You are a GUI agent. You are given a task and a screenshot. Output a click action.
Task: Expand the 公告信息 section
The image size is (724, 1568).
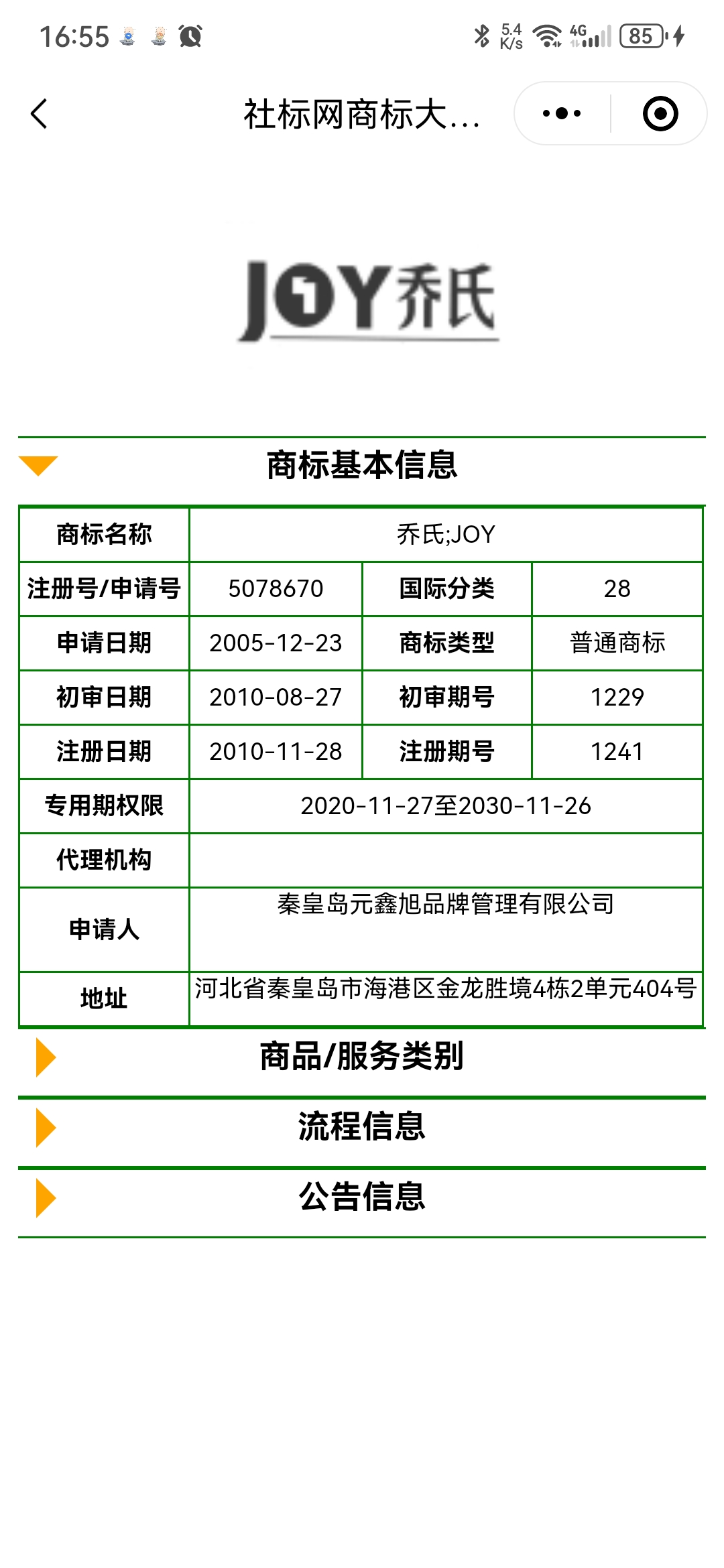coord(362,1197)
